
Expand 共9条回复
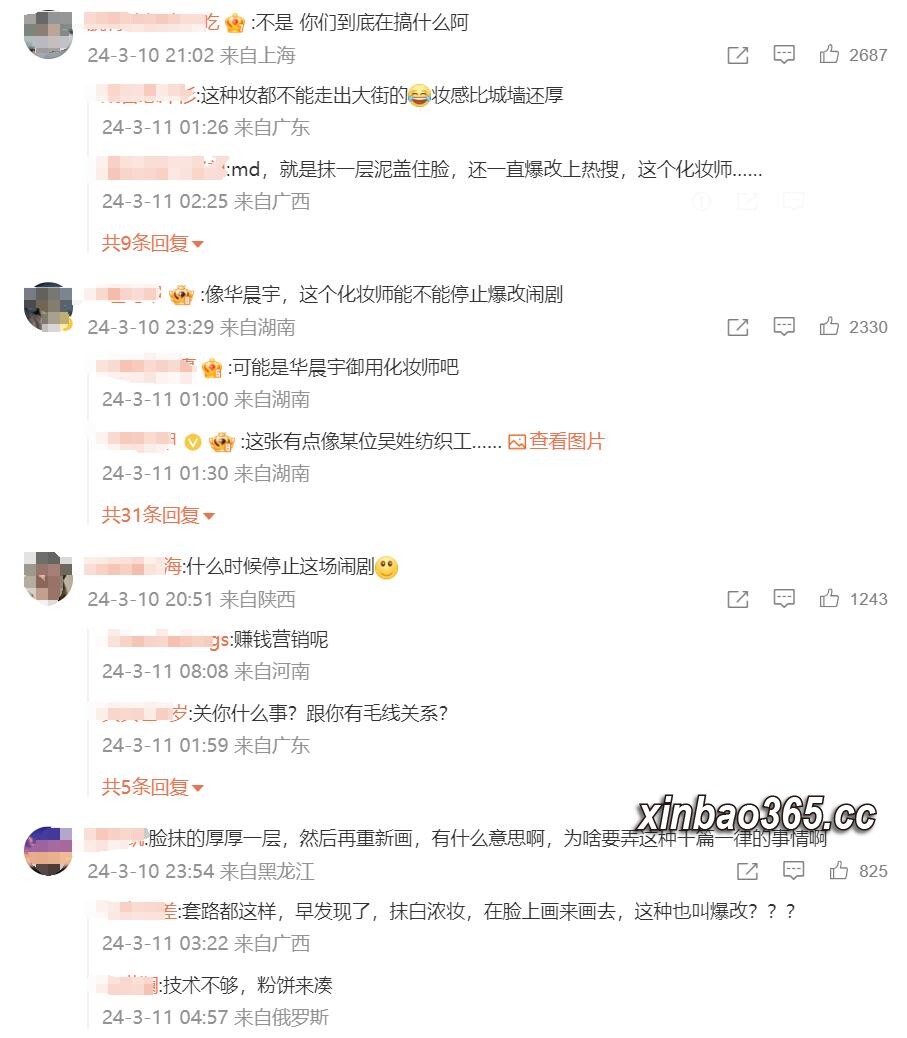(152, 243)
